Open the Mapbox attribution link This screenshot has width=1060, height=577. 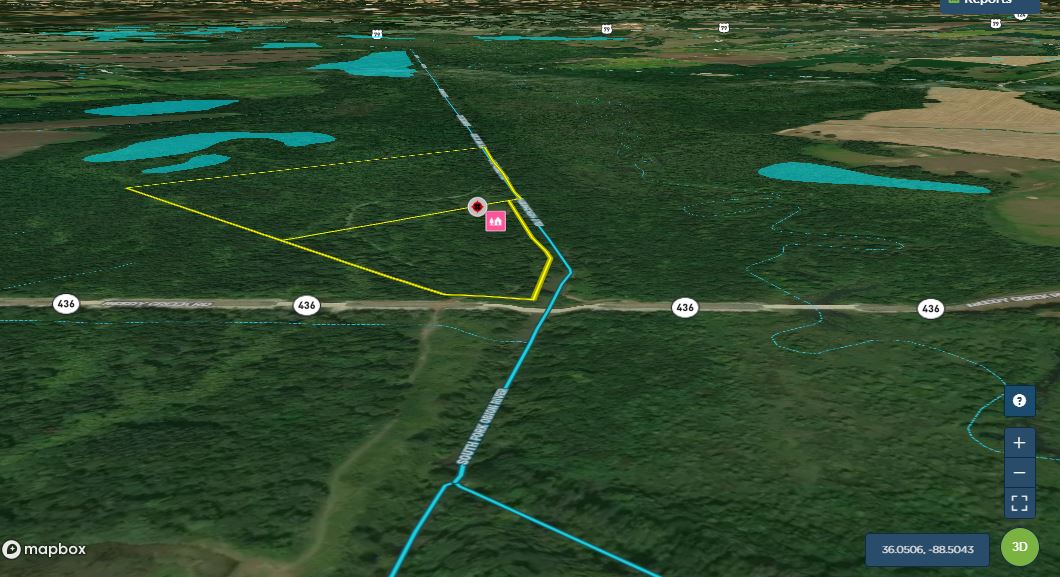click(44, 549)
